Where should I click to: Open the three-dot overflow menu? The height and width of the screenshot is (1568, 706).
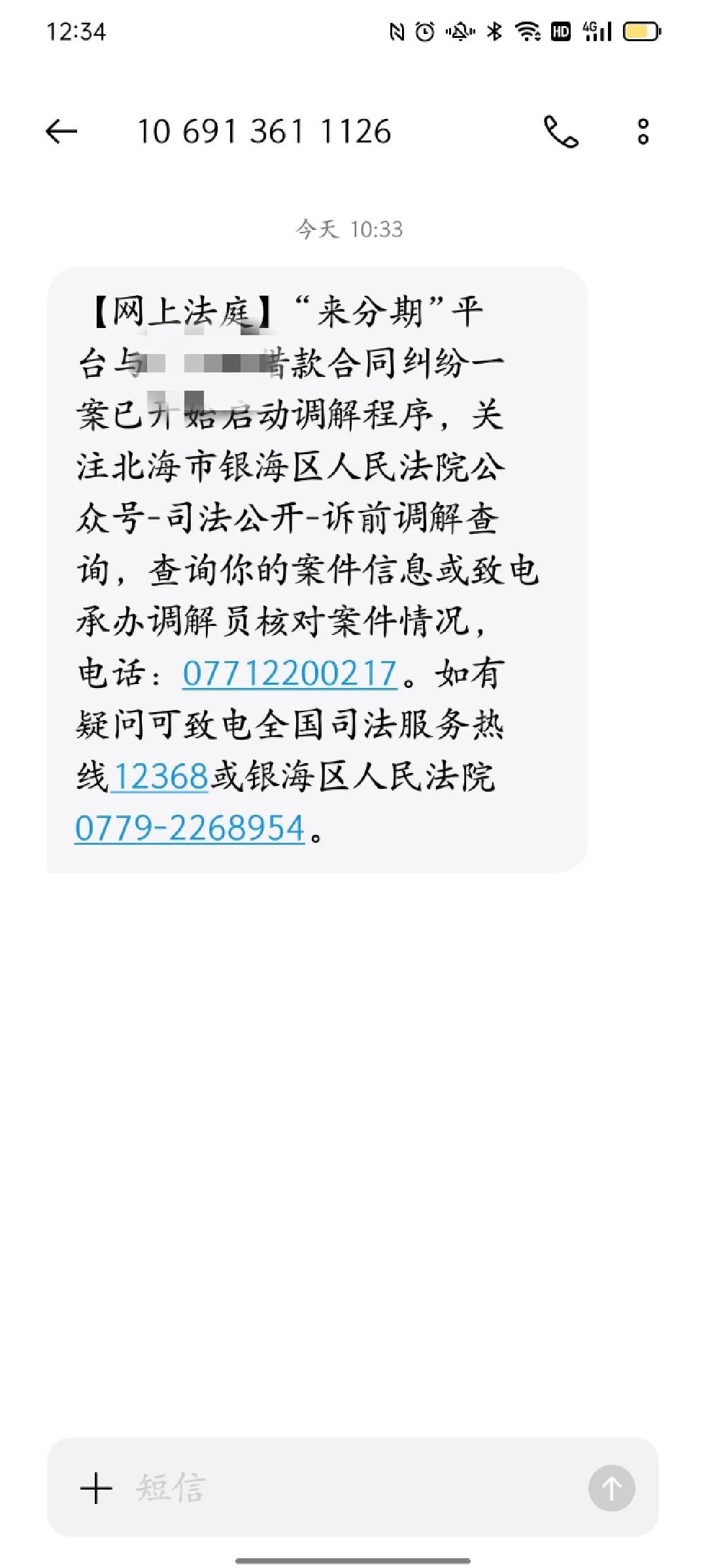[x=643, y=132]
